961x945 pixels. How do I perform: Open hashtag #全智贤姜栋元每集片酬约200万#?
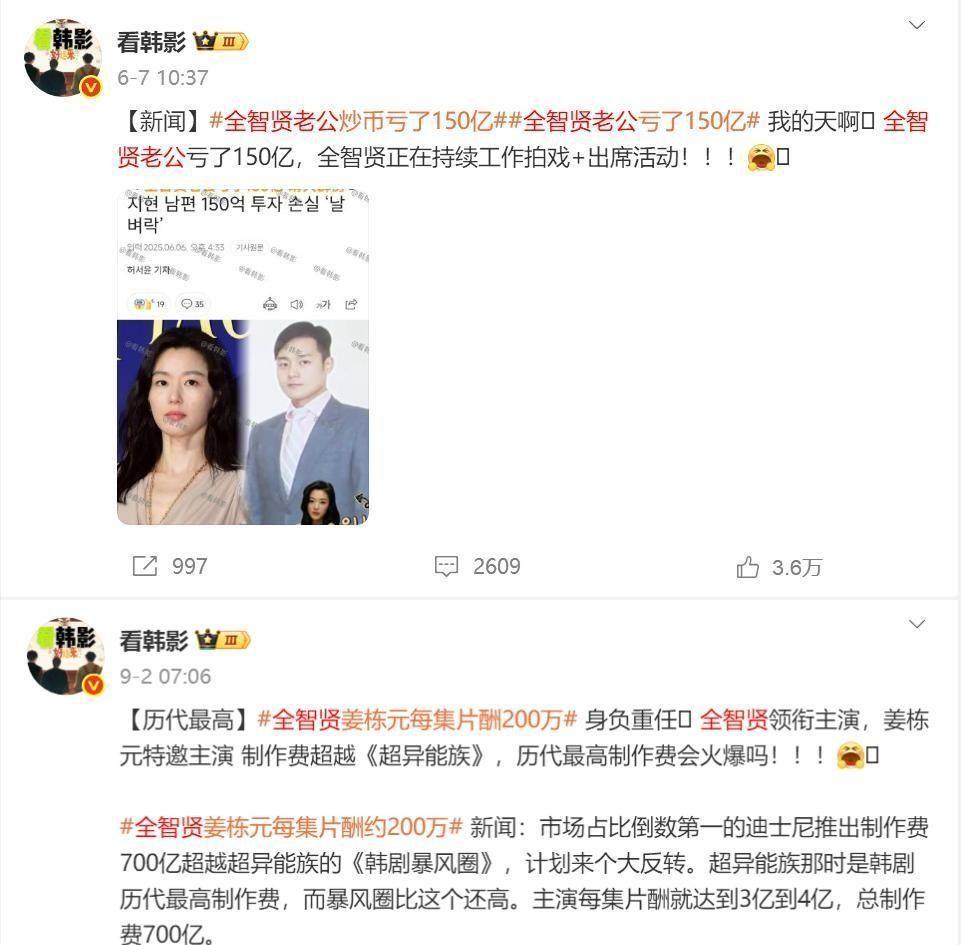291,827
